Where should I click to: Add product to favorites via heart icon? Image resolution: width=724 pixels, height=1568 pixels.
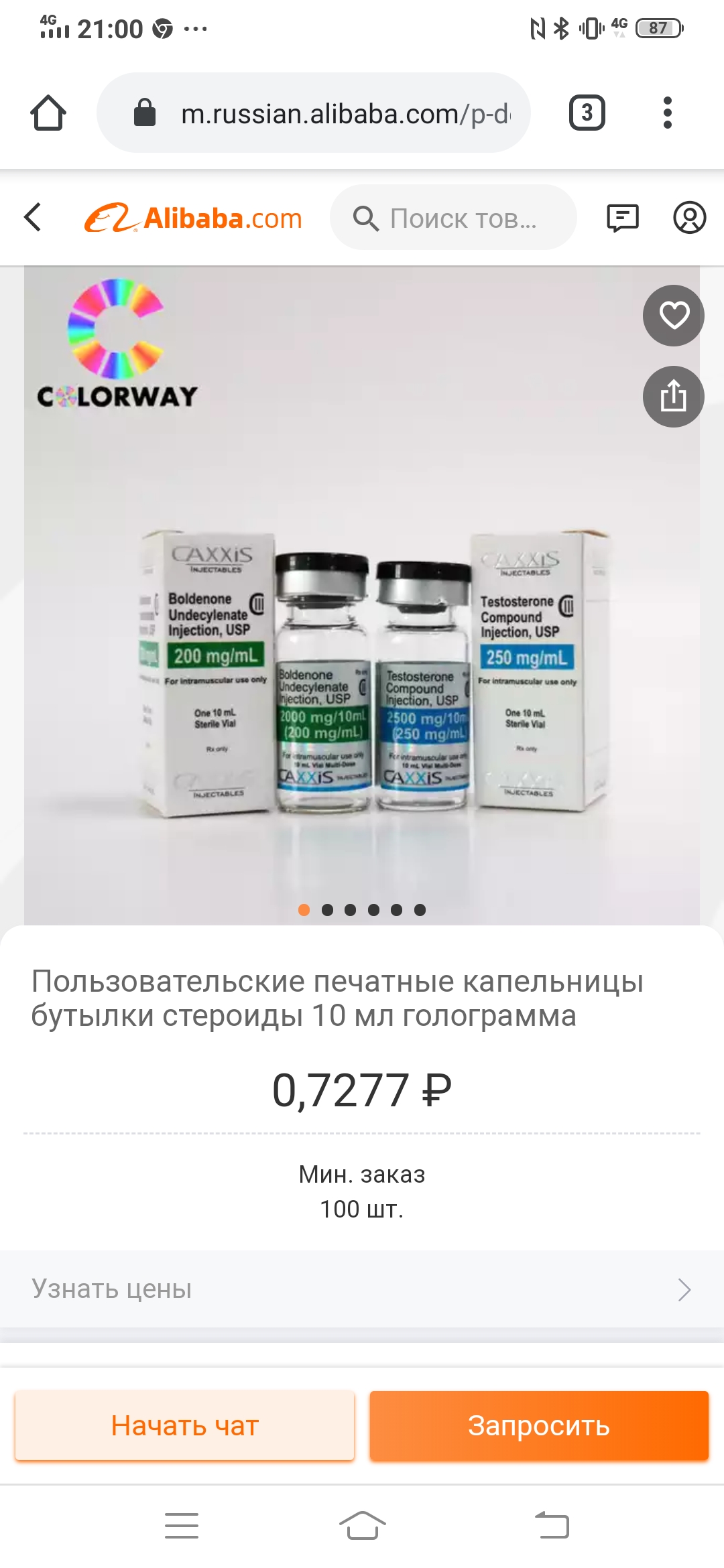(673, 316)
